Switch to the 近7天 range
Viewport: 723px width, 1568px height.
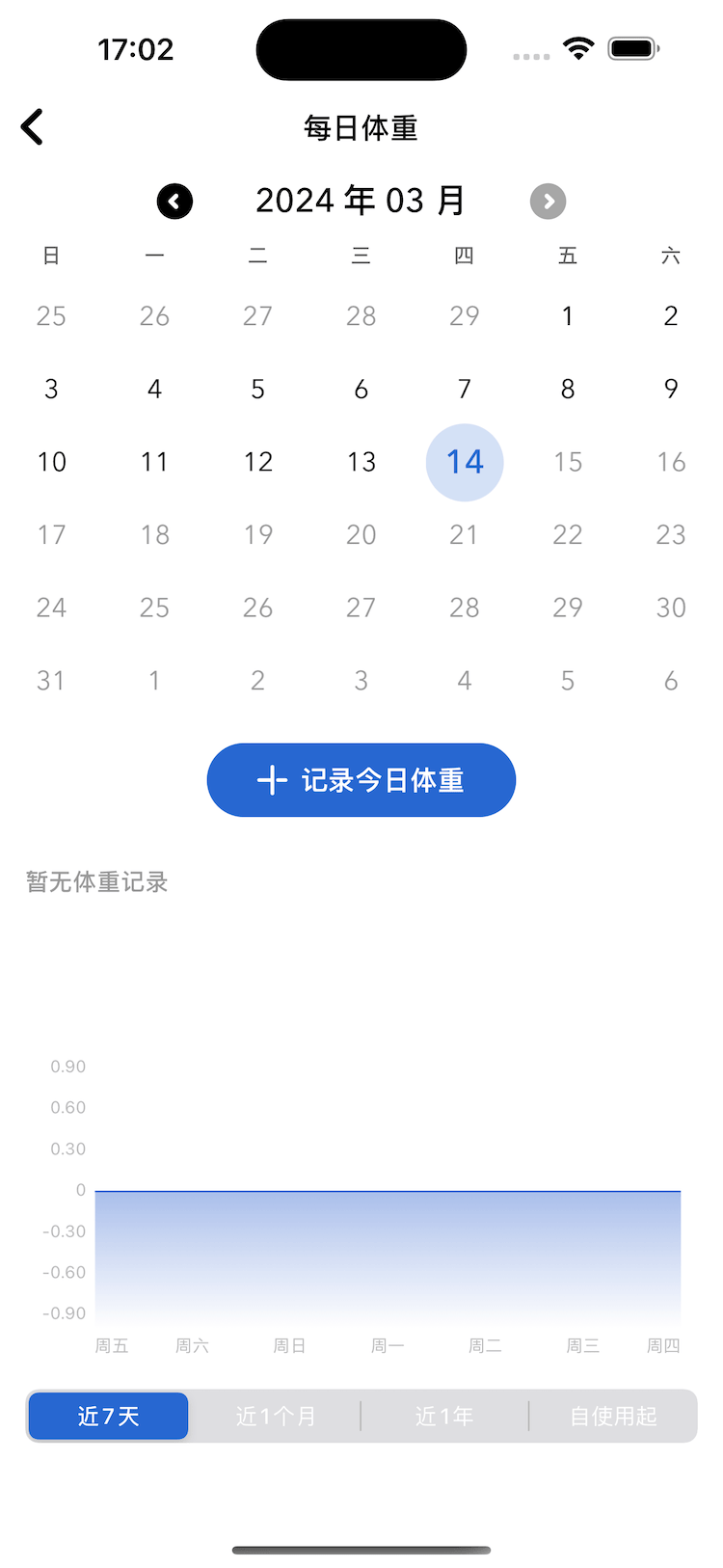pos(108,1416)
